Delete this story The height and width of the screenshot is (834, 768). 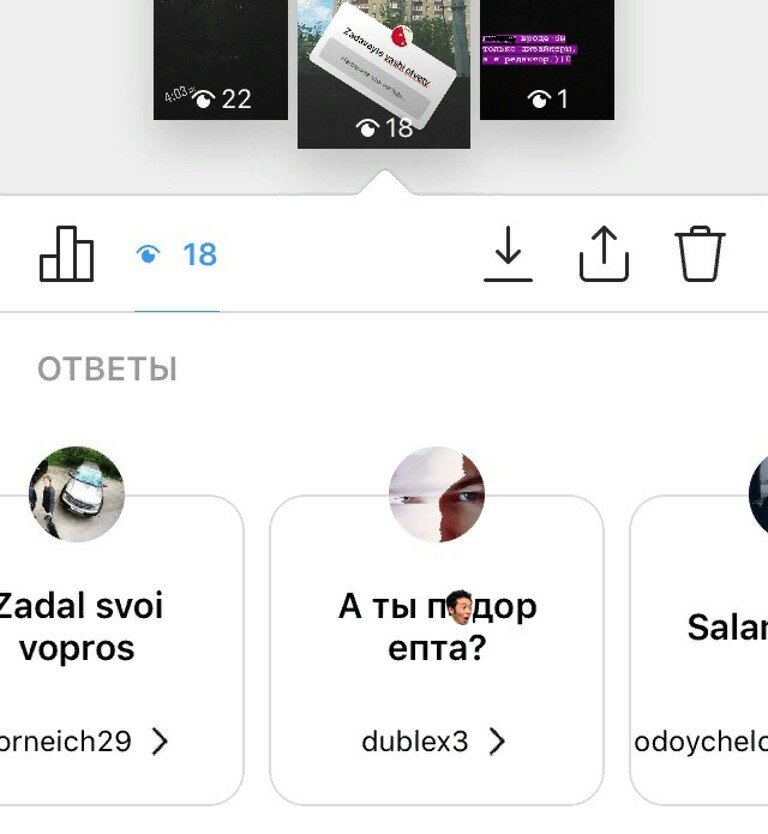point(700,254)
